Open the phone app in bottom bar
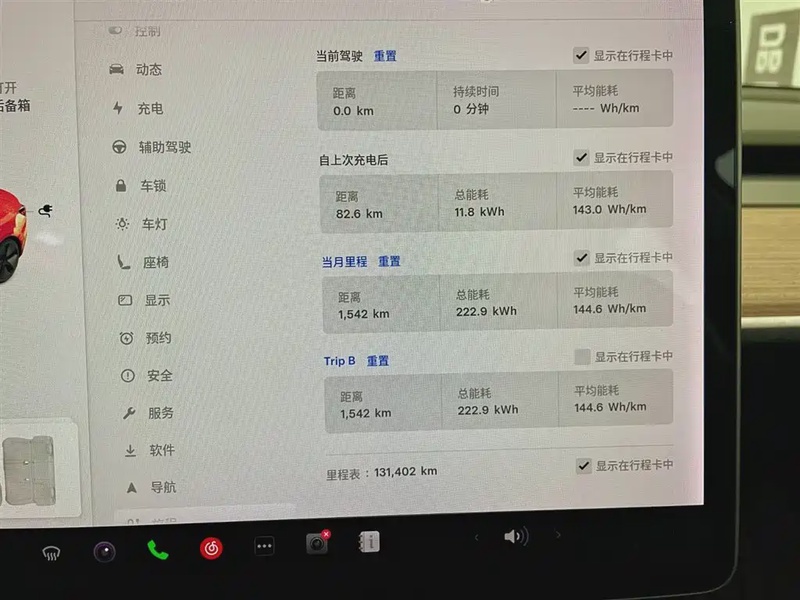The image size is (800, 600). point(158,549)
